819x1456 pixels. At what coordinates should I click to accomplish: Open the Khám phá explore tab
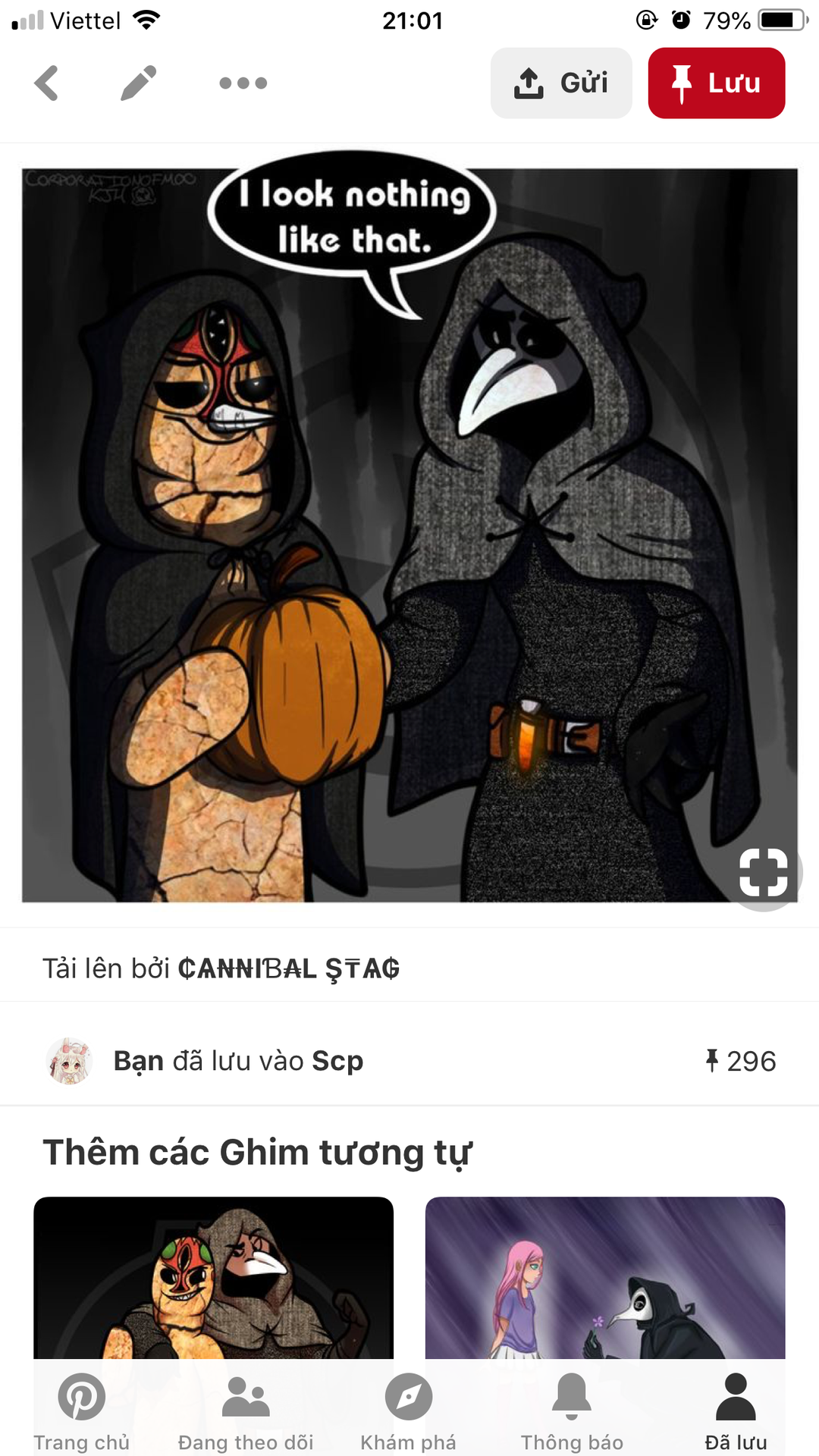tap(408, 1412)
